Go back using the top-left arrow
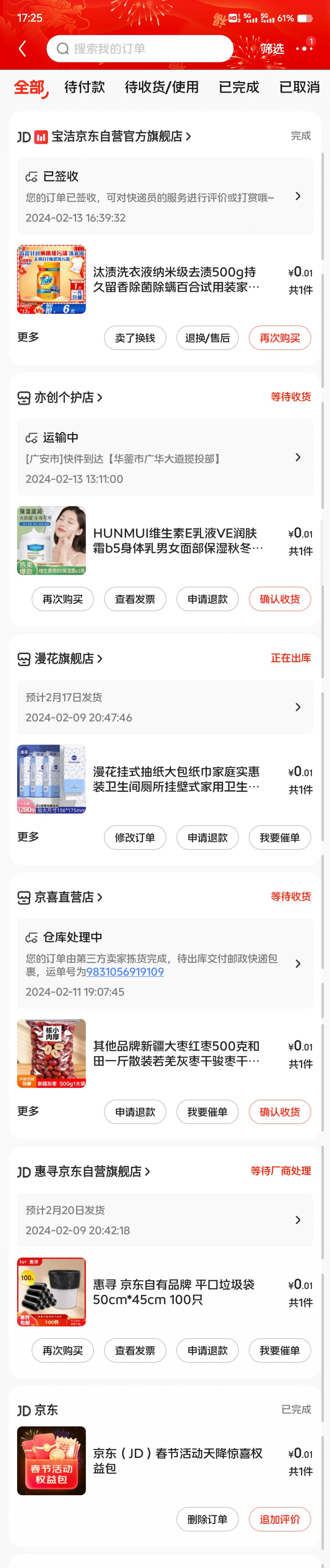The image size is (330, 1568). click(x=23, y=49)
